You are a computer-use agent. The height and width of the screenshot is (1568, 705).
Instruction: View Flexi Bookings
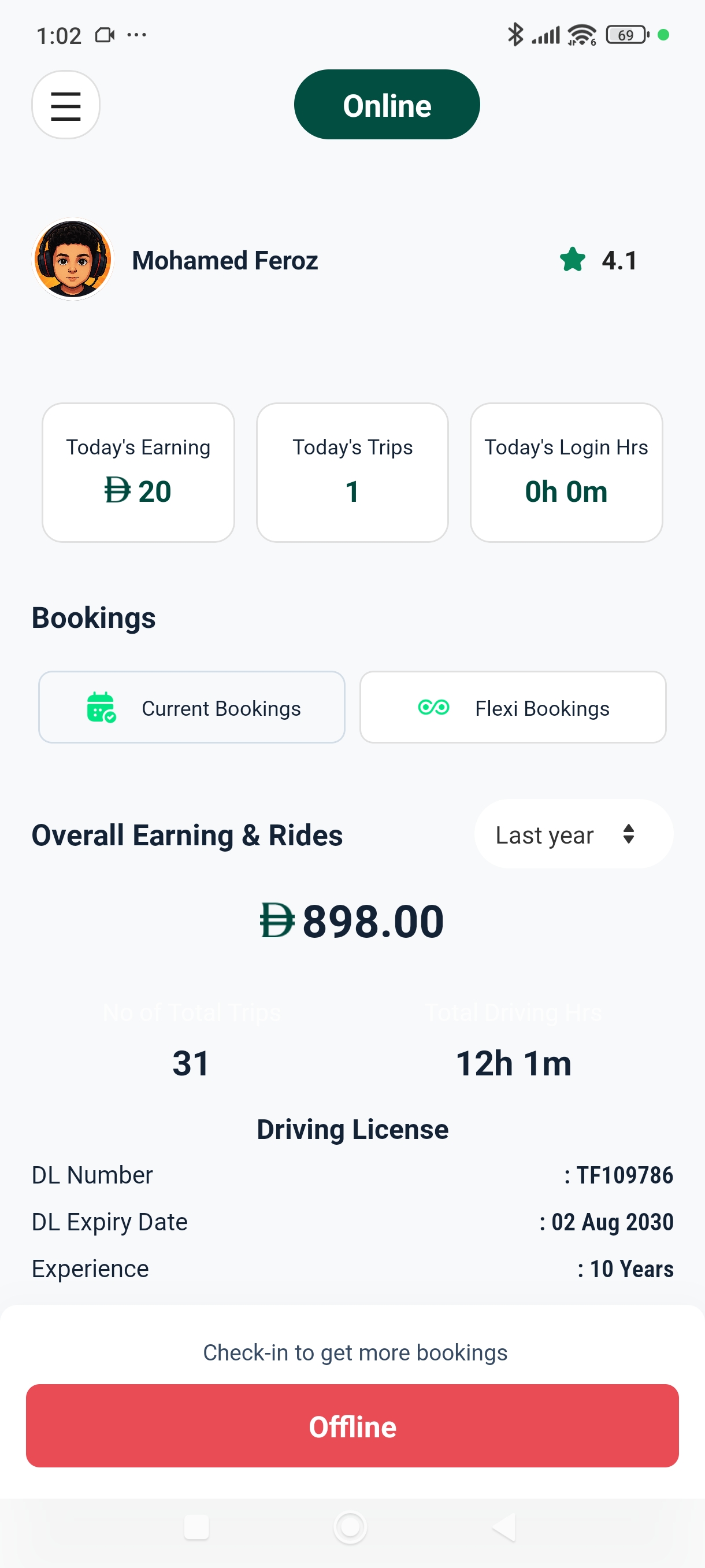coord(513,707)
